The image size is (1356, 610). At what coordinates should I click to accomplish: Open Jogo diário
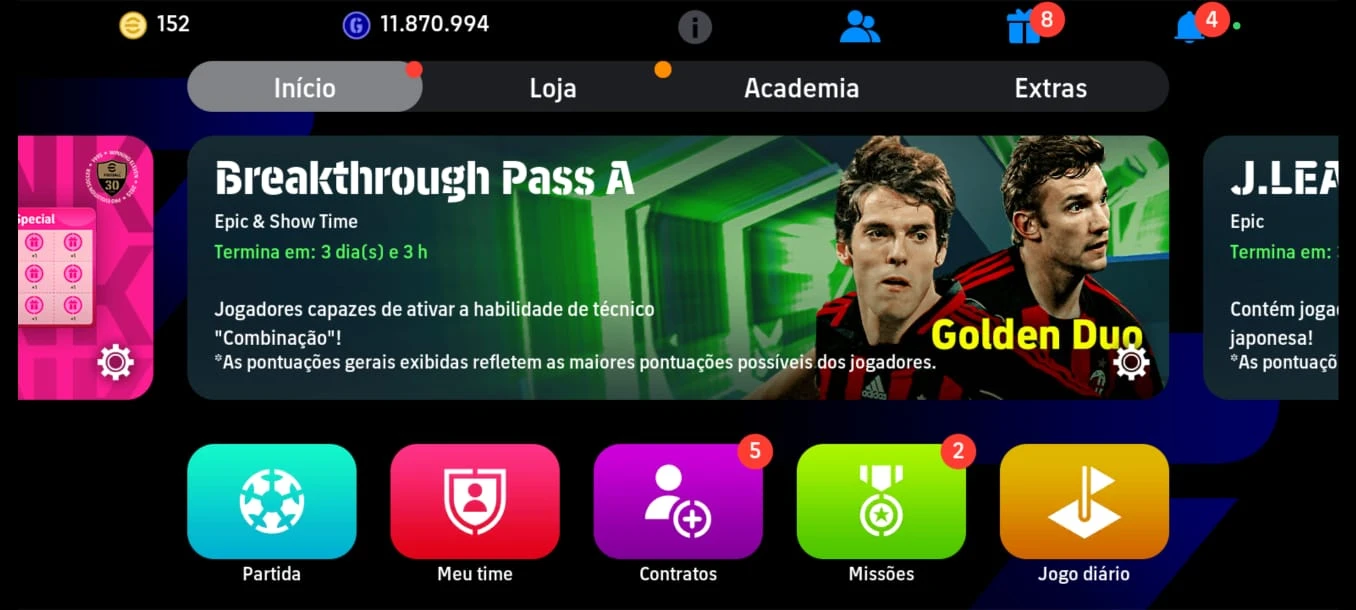(1084, 501)
